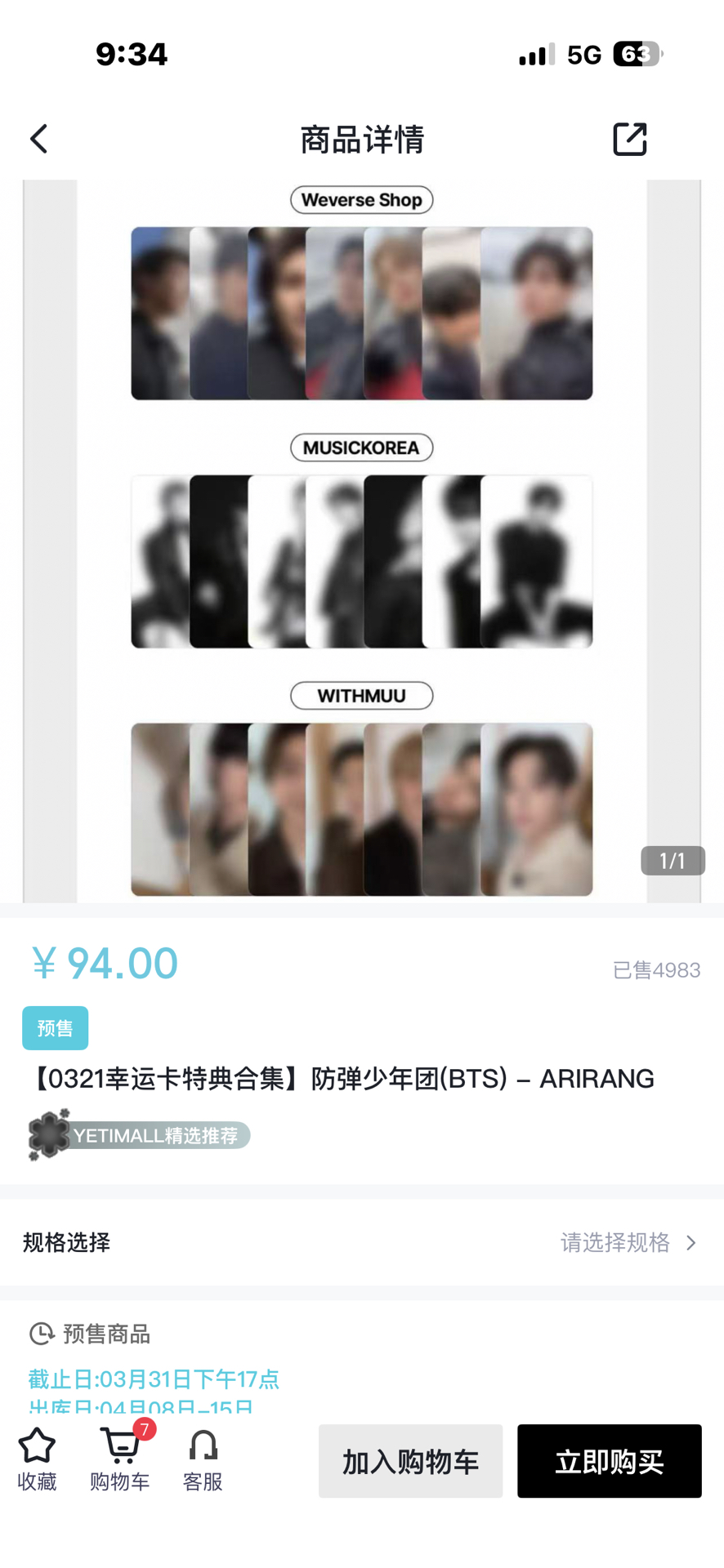This screenshot has width=724, height=1568.
Task: Go back from product details
Action: pos(38,139)
